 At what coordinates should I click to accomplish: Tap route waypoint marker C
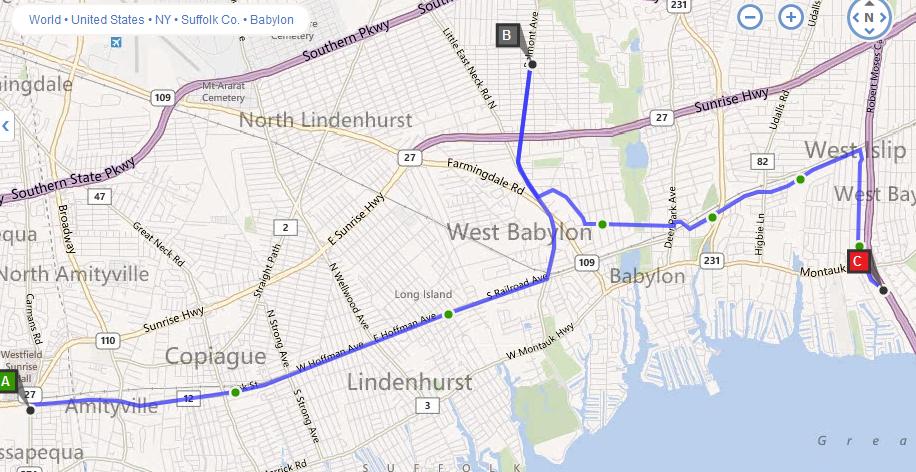point(858,262)
